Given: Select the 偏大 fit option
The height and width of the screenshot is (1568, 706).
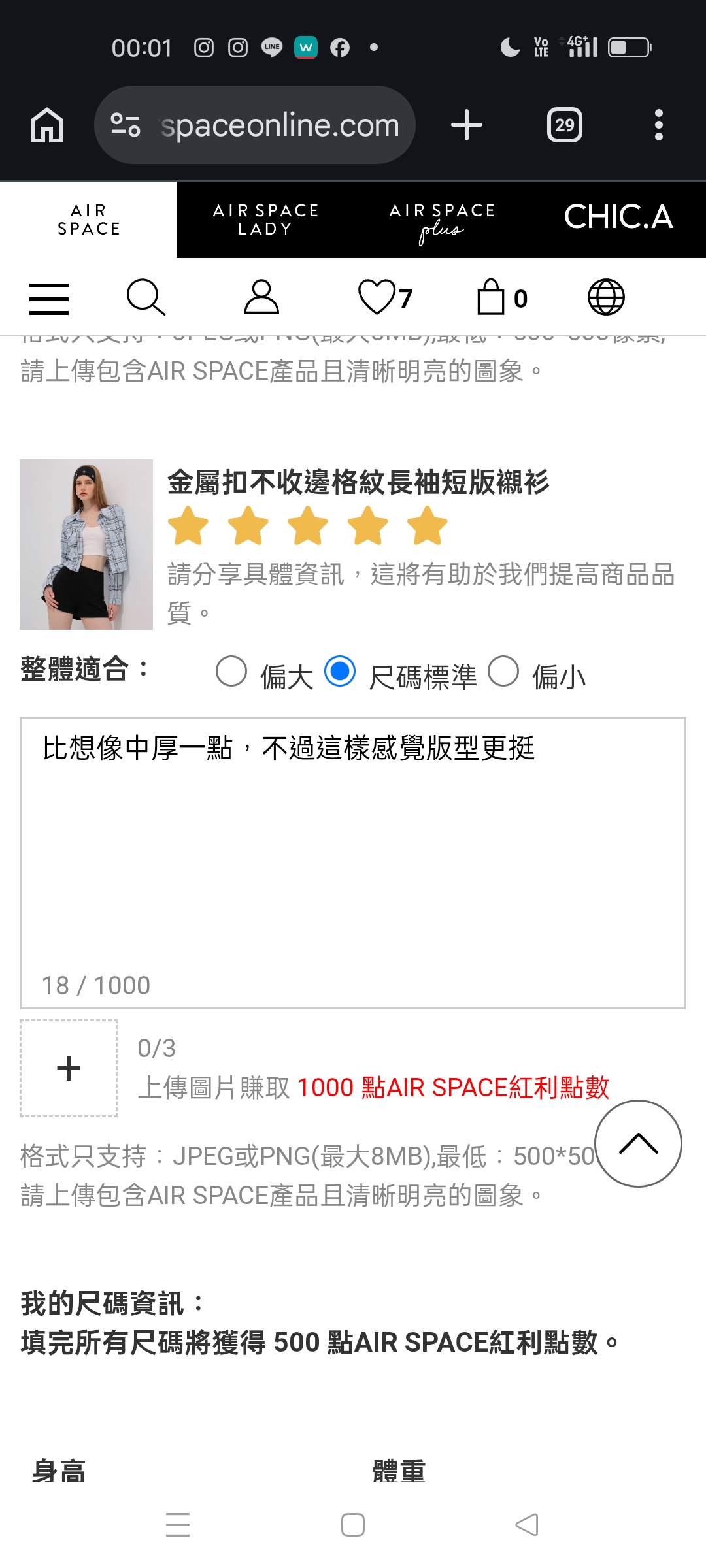Looking at the screenshot, I should click(x=231, y=672).
